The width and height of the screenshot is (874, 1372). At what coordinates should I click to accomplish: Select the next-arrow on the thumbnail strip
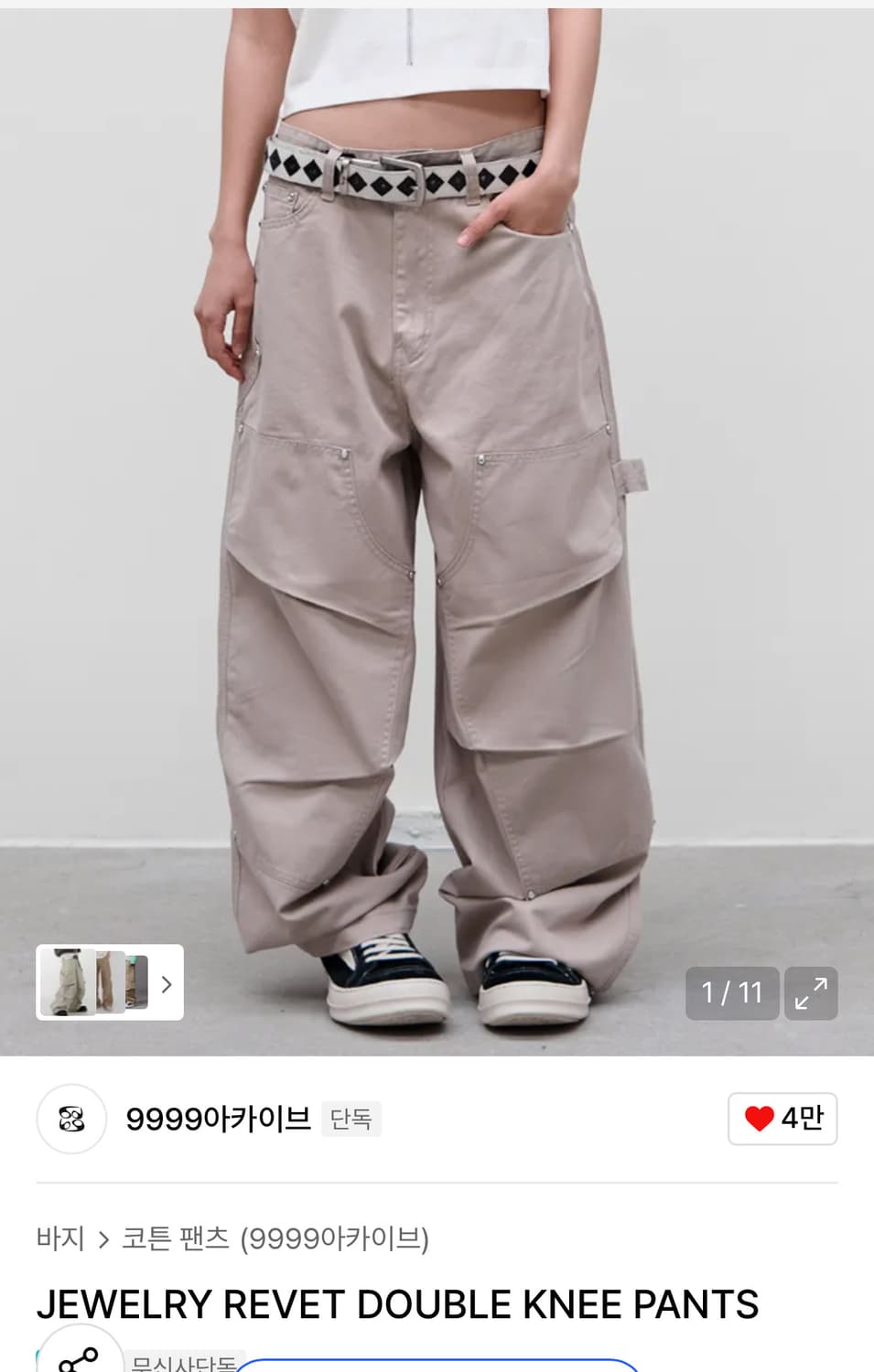pyautogui.click(x=167, y=984)
